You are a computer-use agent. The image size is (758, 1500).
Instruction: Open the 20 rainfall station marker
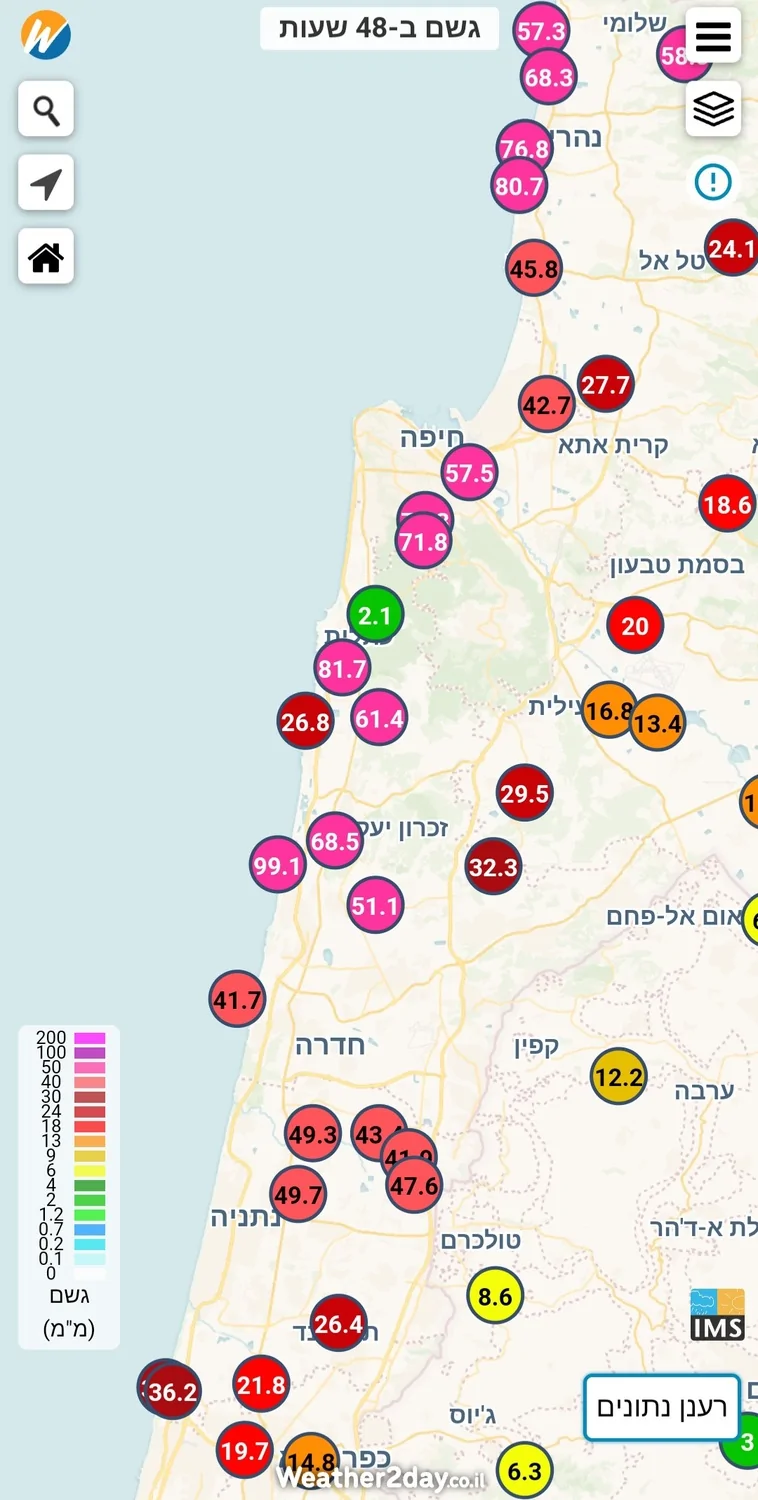click(635, 626)
